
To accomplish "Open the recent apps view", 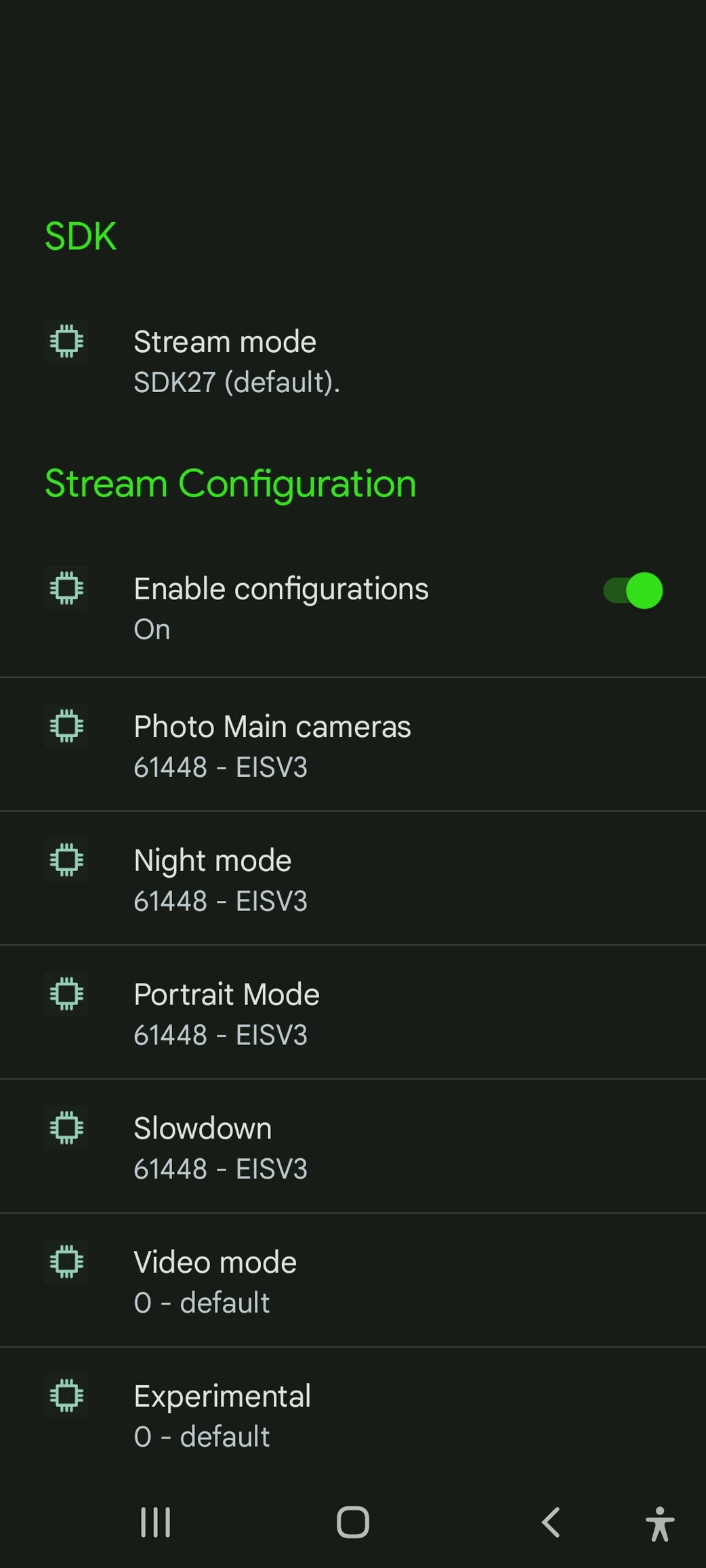I will point(155,1523).
